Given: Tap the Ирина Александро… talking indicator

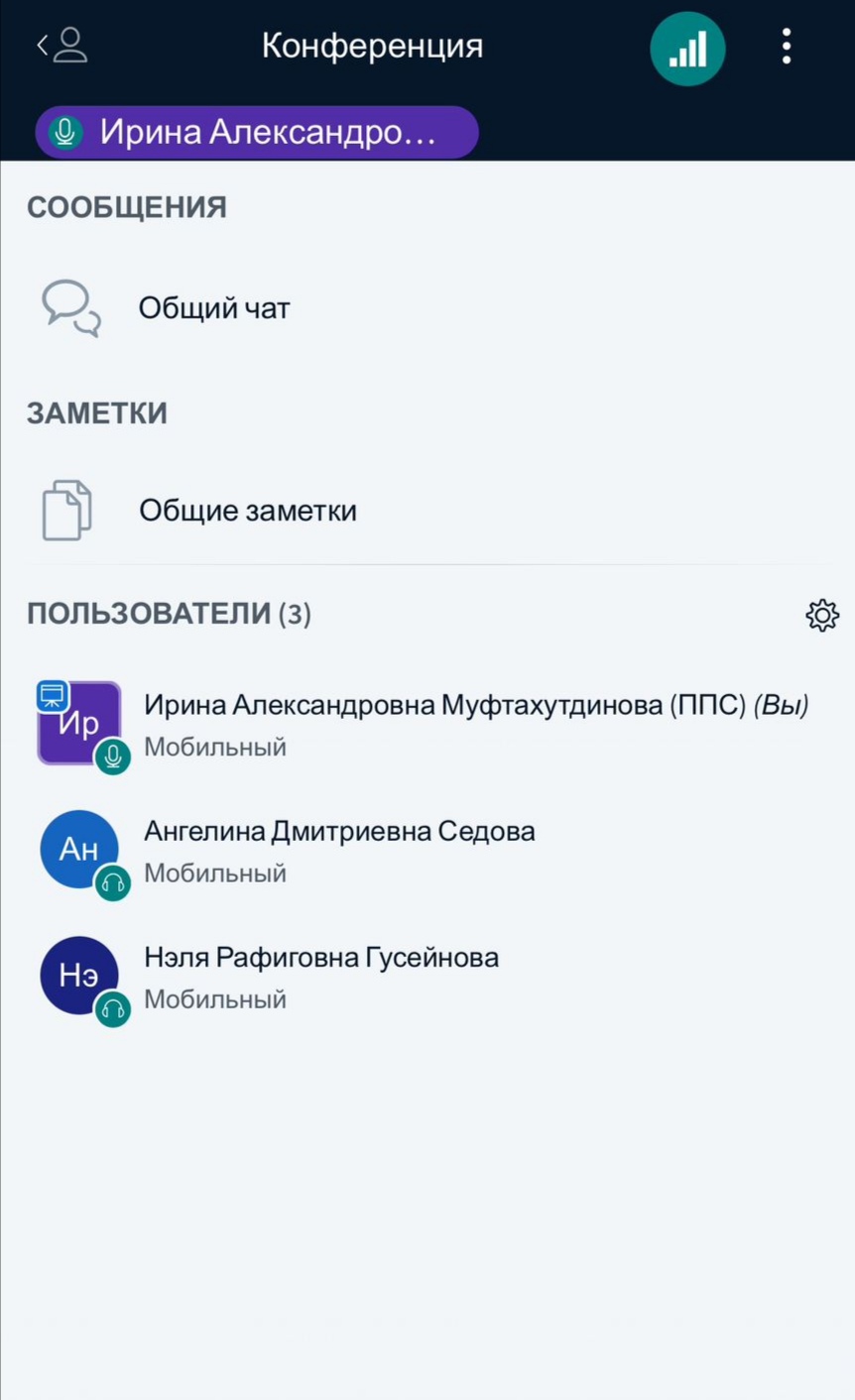Looking at the screenshot, I should (x=257, y=133).
